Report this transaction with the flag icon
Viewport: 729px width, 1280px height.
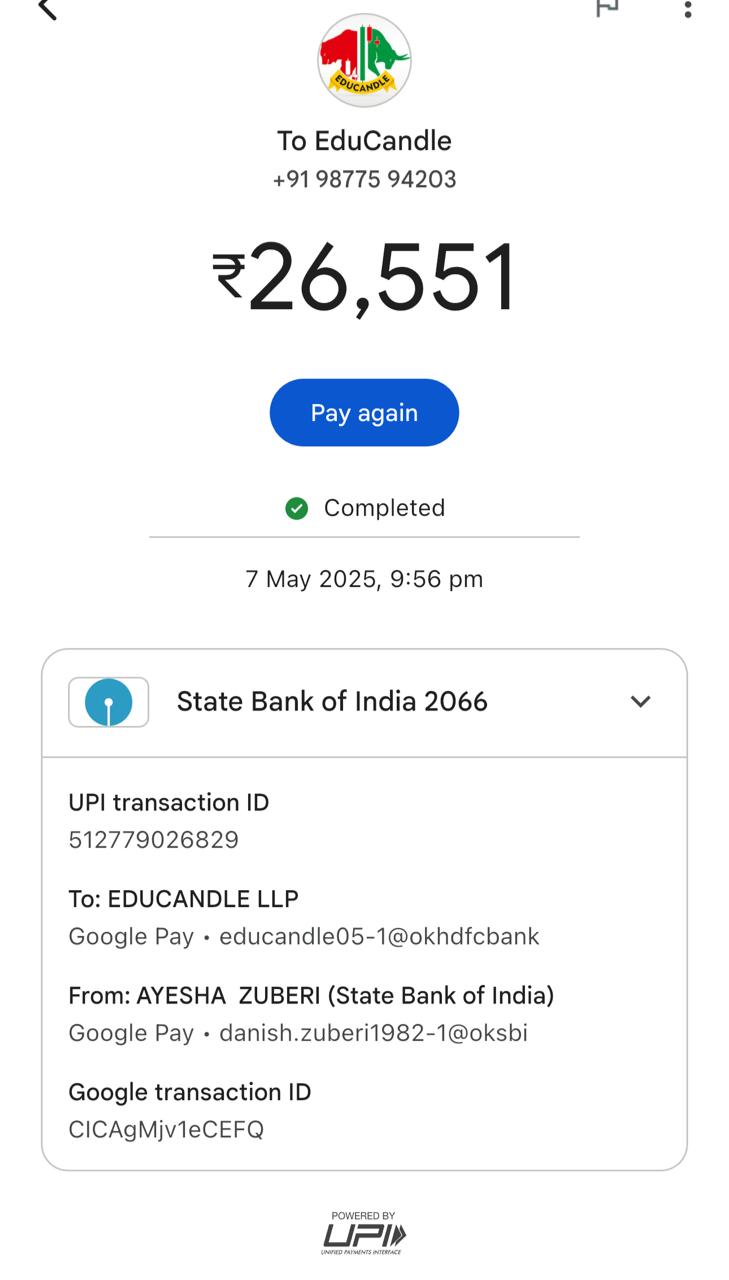607,7
